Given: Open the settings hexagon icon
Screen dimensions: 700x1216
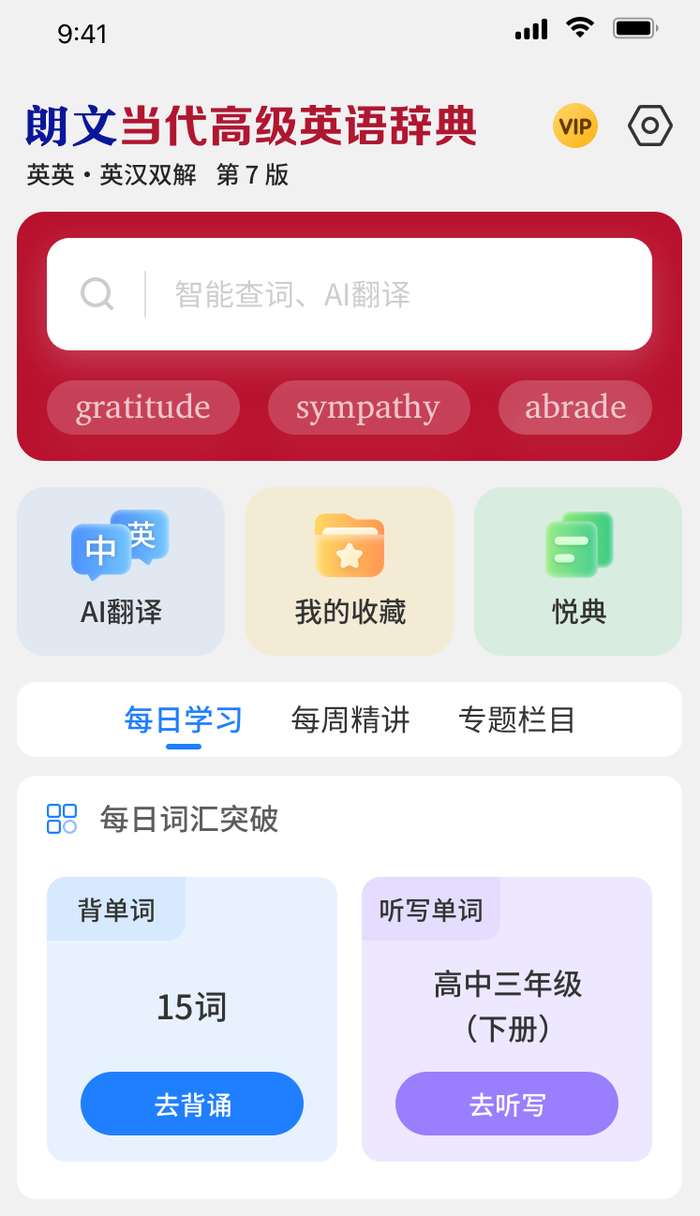Looking at the screenshot, I should (x=650, y=126).
